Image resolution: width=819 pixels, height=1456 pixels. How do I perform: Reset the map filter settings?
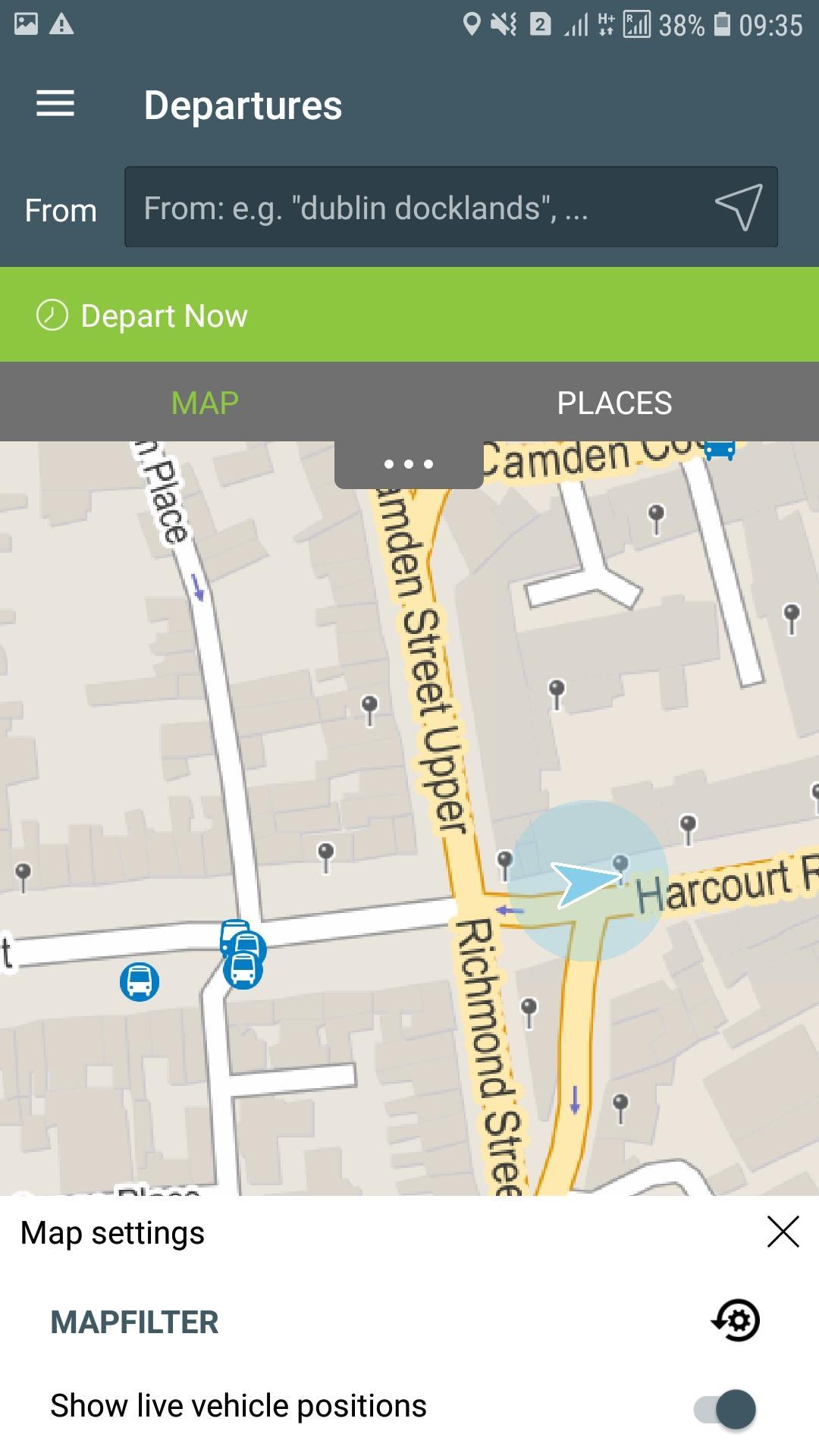[736, 1320]
